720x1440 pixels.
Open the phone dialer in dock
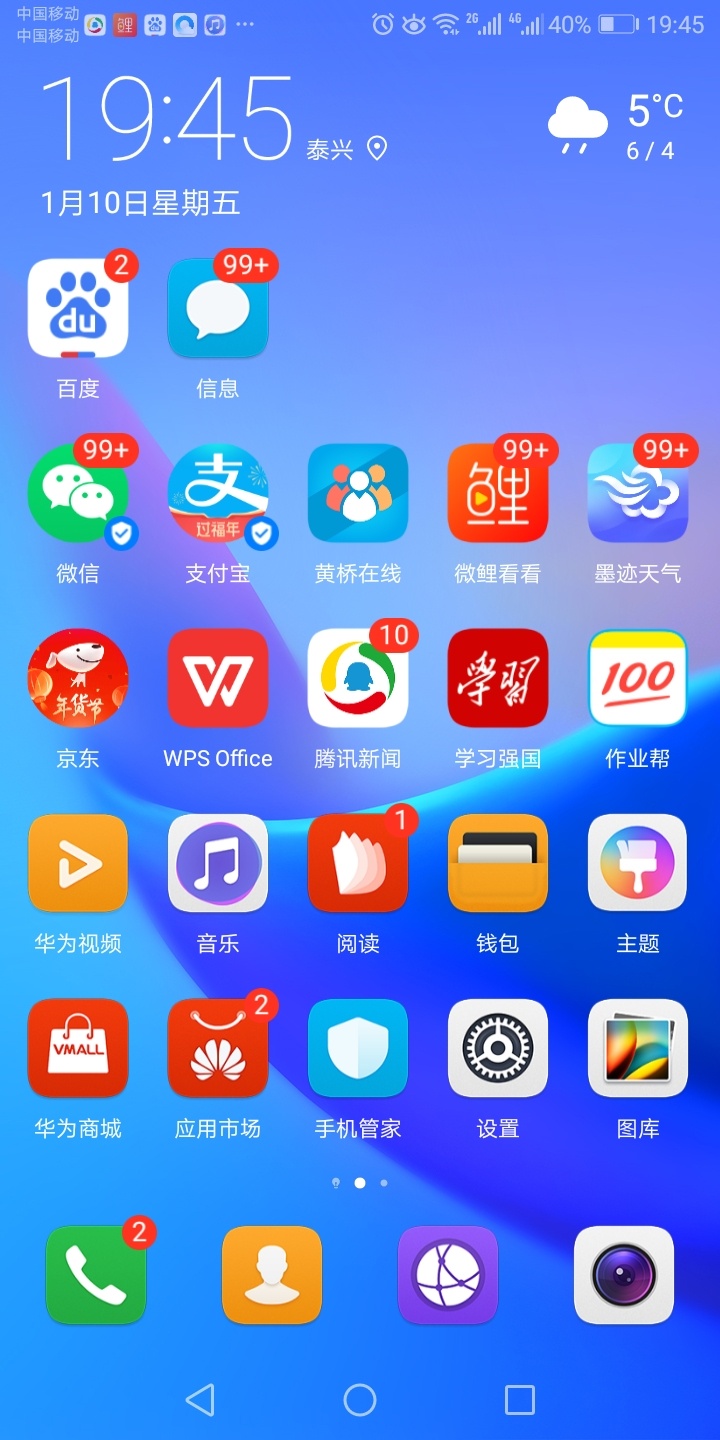click(96, 1275)
